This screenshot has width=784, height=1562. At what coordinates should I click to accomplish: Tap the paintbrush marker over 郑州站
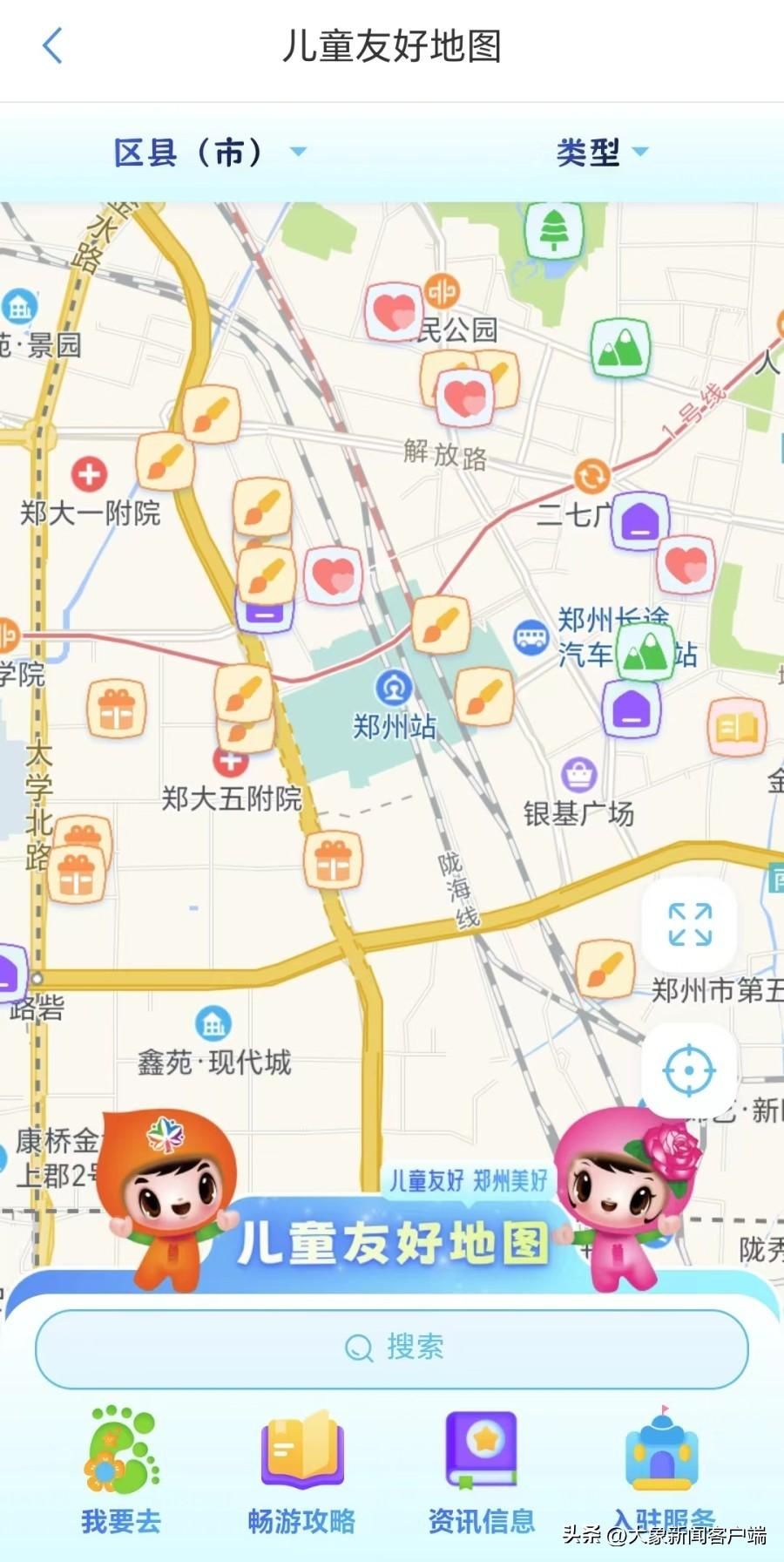coord(441,625)
